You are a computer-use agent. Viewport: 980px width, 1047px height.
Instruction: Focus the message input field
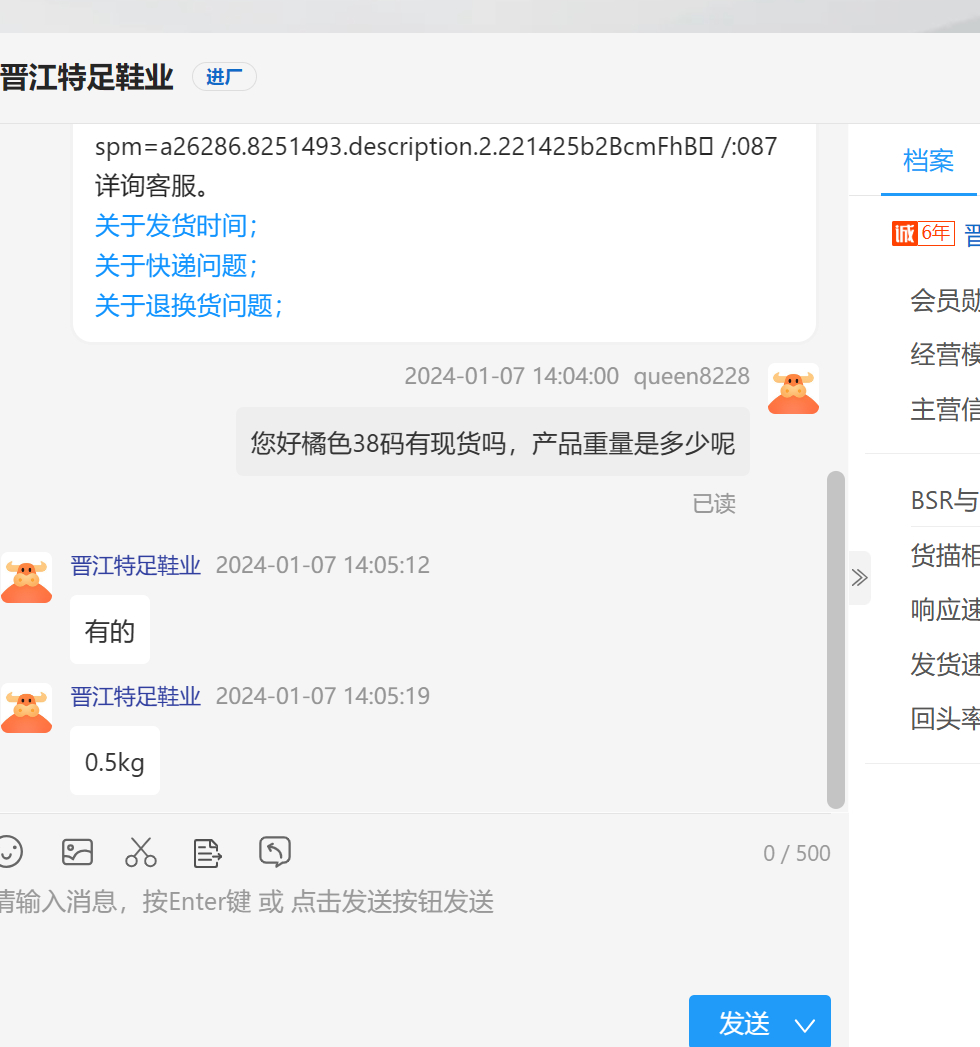pyautogui.click(x=400, y=940)
